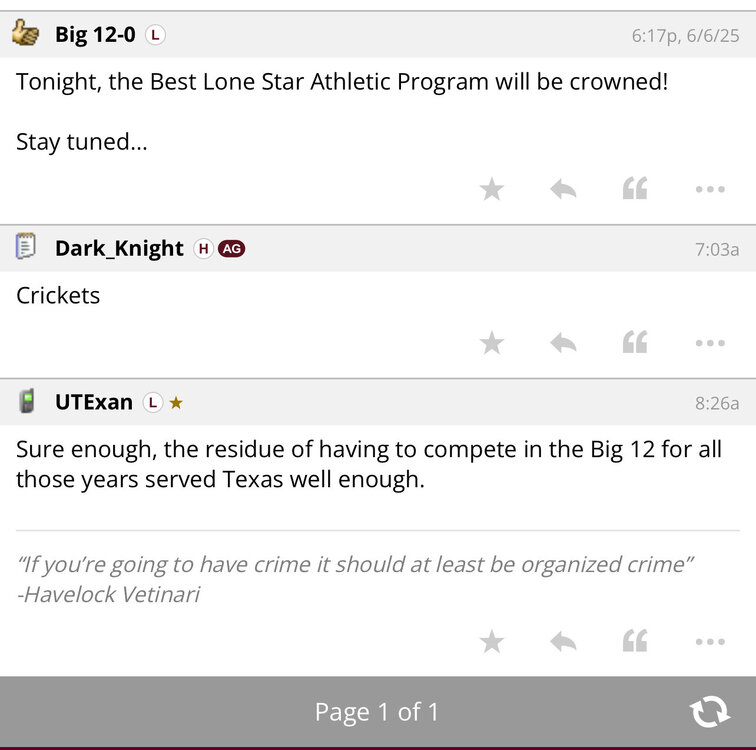The image size is (756, 750).
Task: Quote UTExan's post
Action: coord(635,641)
